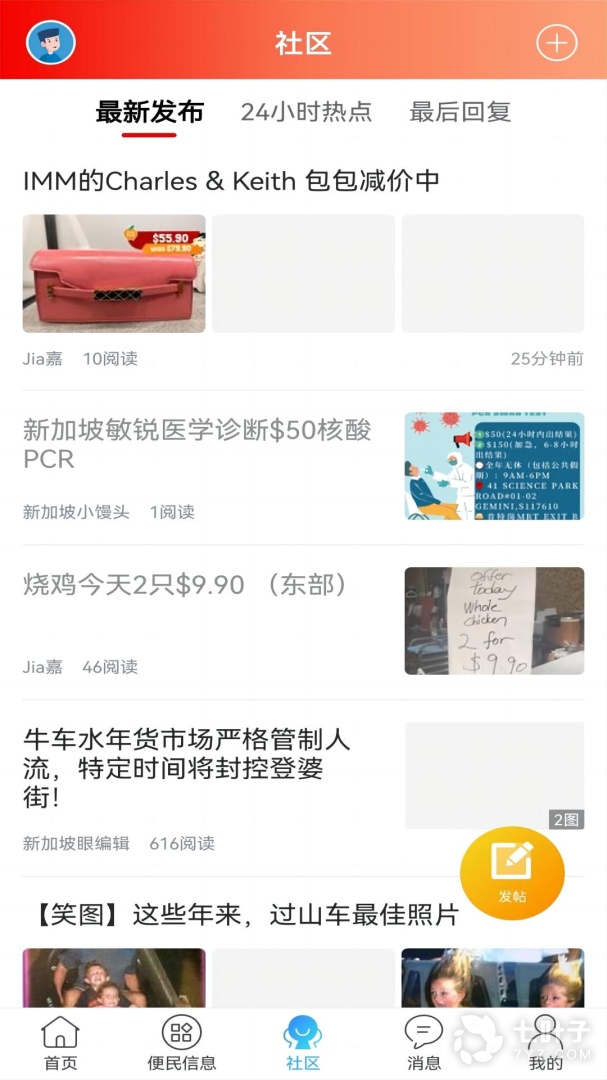Select the 最新发布 tab

tap(149, 112)
